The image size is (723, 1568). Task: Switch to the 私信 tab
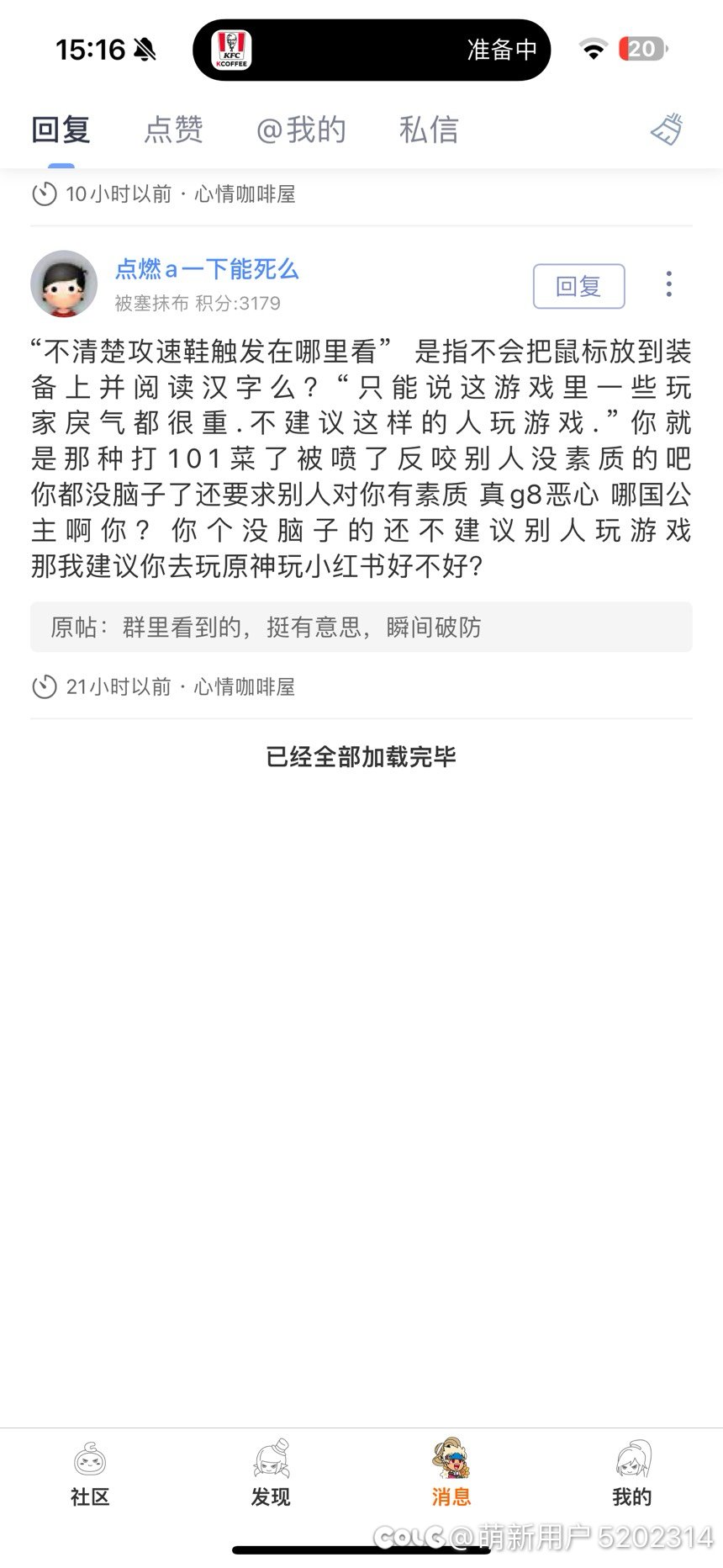click(x=429, y=130)
